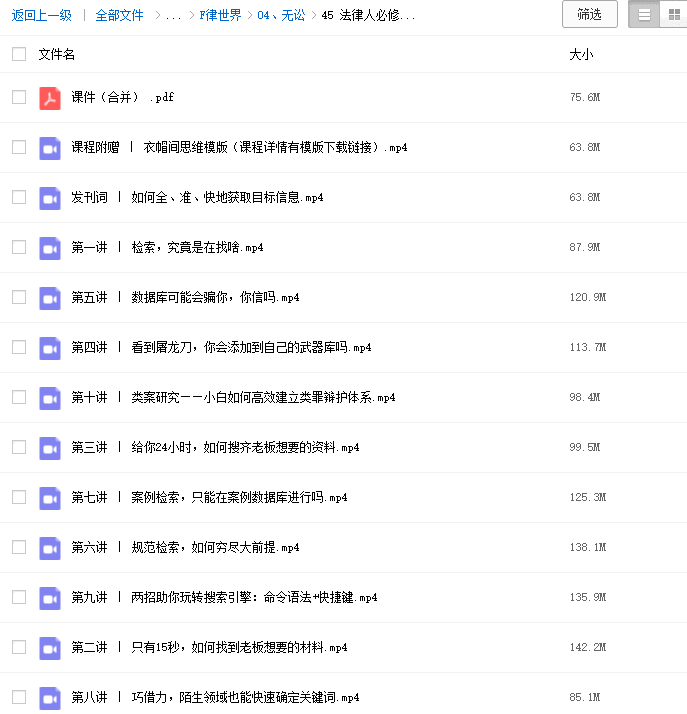Toggle the select-all checkbox beside 文件名
This screenshot has height=714, width=687.
pos(19,54)
